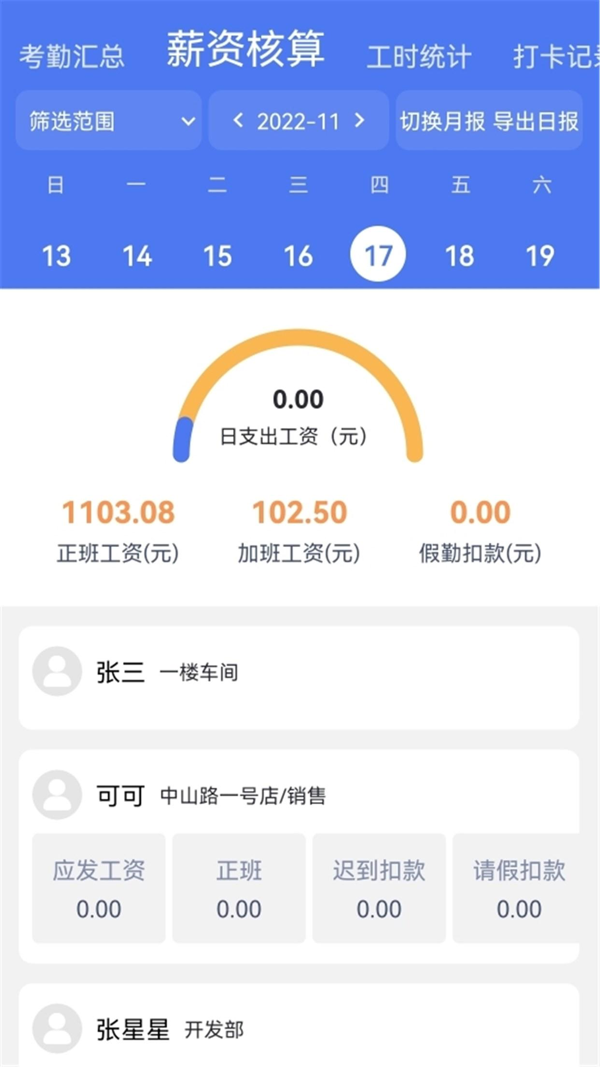Screen dimensions: 600x1067
Task: Choose date 16 in the week row
Action: pos(298,256)
